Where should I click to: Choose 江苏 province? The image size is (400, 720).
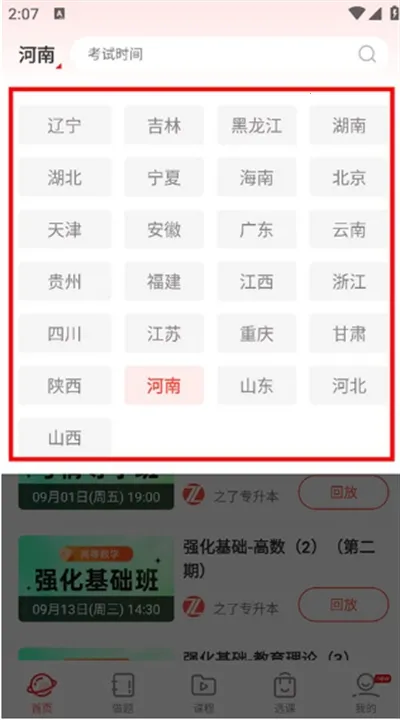coord(164,333)
